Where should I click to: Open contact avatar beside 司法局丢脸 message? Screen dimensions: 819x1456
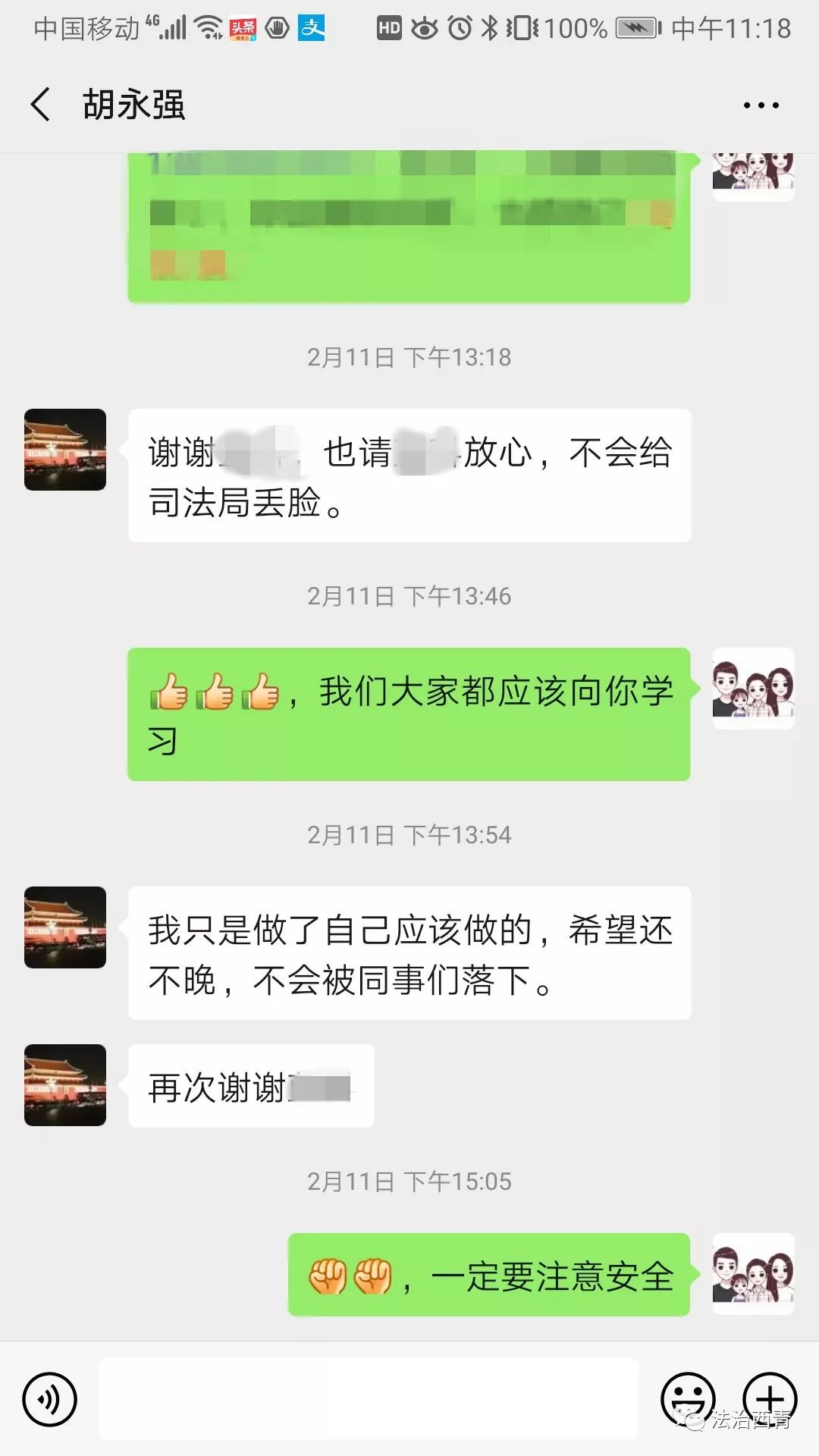[x=65, y=450]
